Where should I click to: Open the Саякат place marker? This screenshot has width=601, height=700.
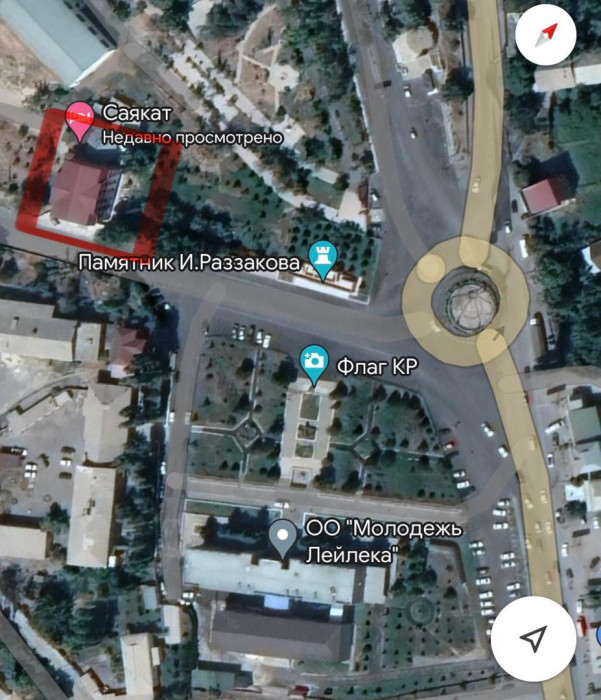(x=79, y=122)
